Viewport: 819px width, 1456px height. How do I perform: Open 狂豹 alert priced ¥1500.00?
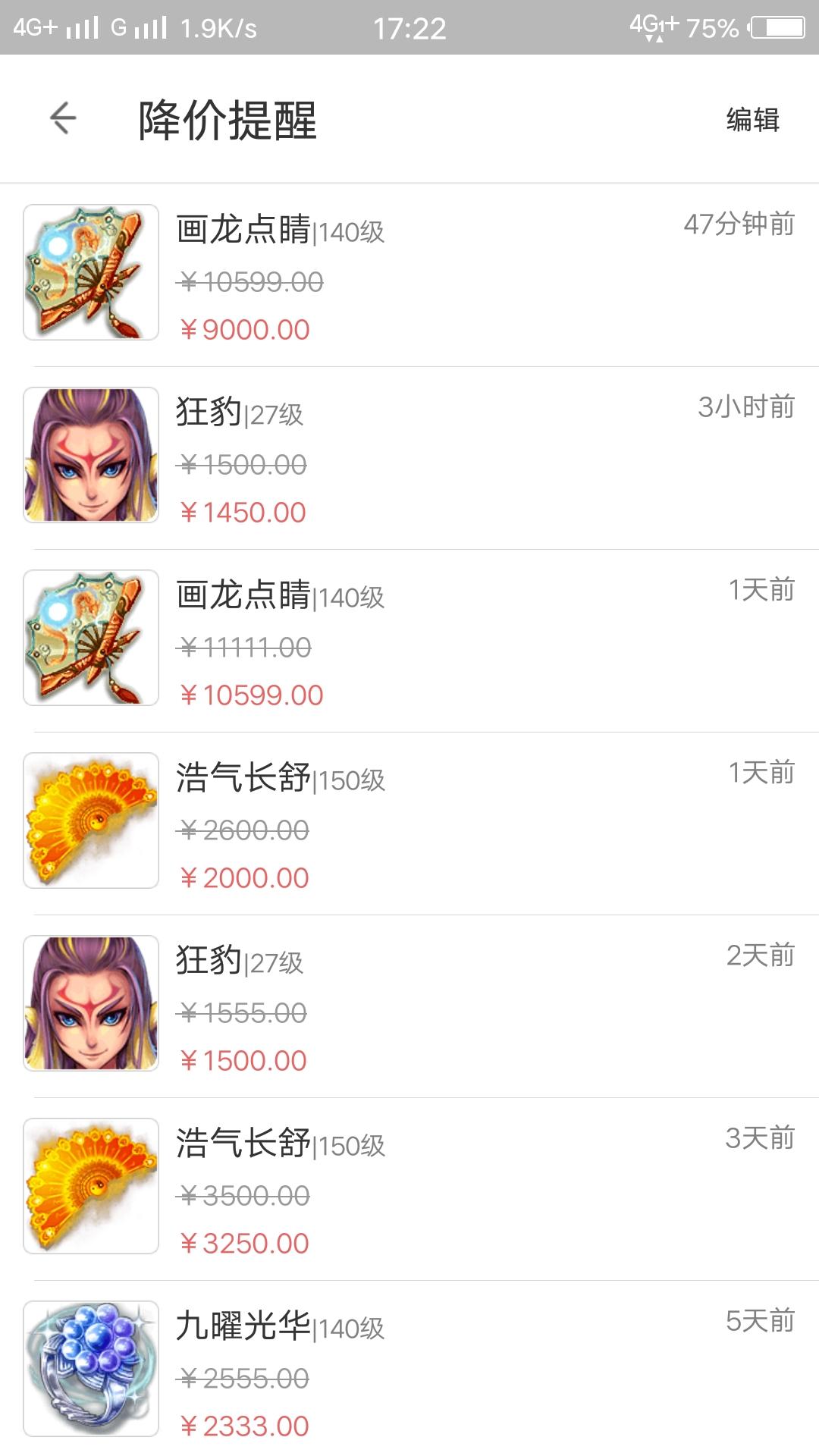409,1006
